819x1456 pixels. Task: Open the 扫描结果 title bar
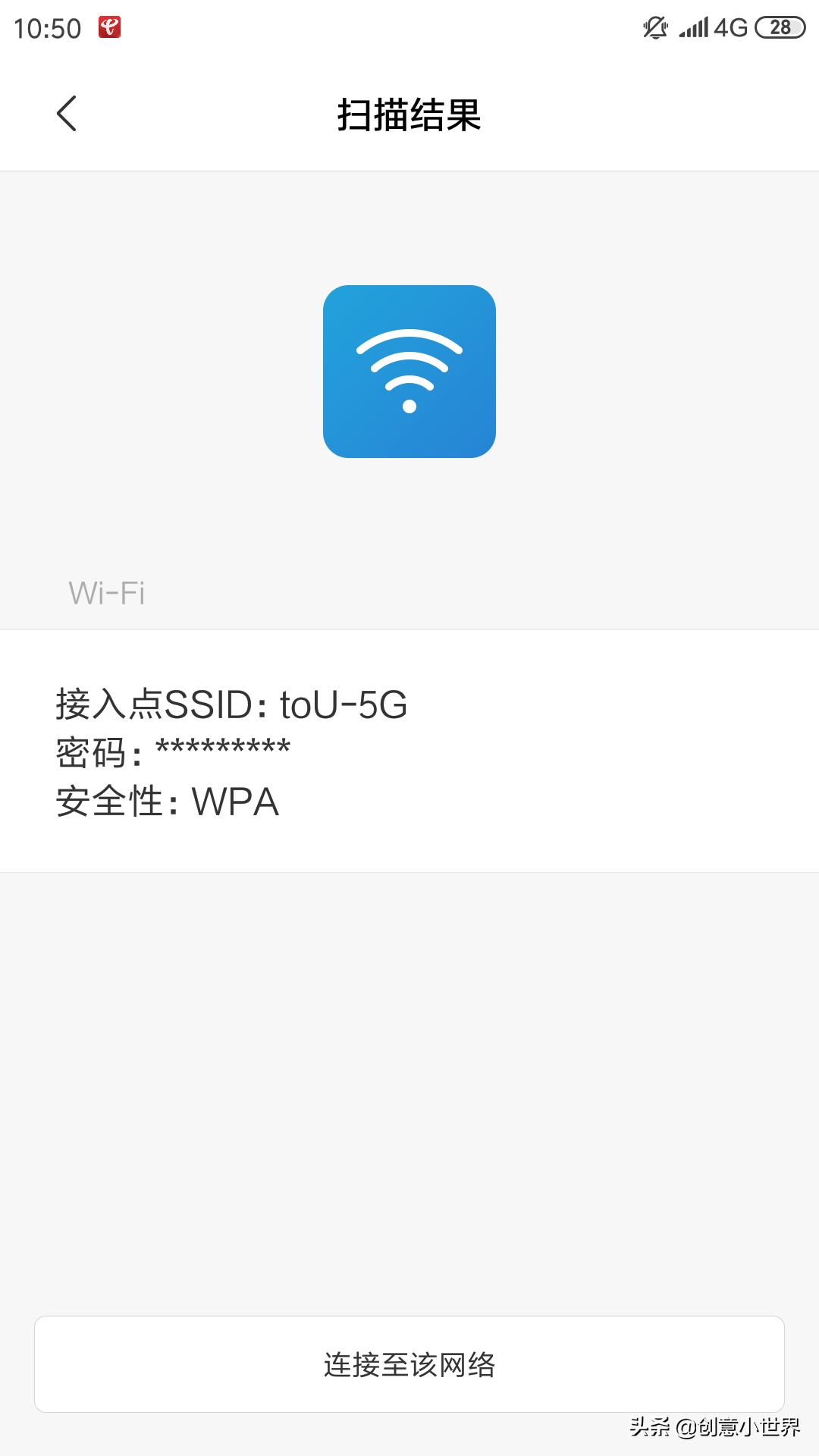pos(409,115)
